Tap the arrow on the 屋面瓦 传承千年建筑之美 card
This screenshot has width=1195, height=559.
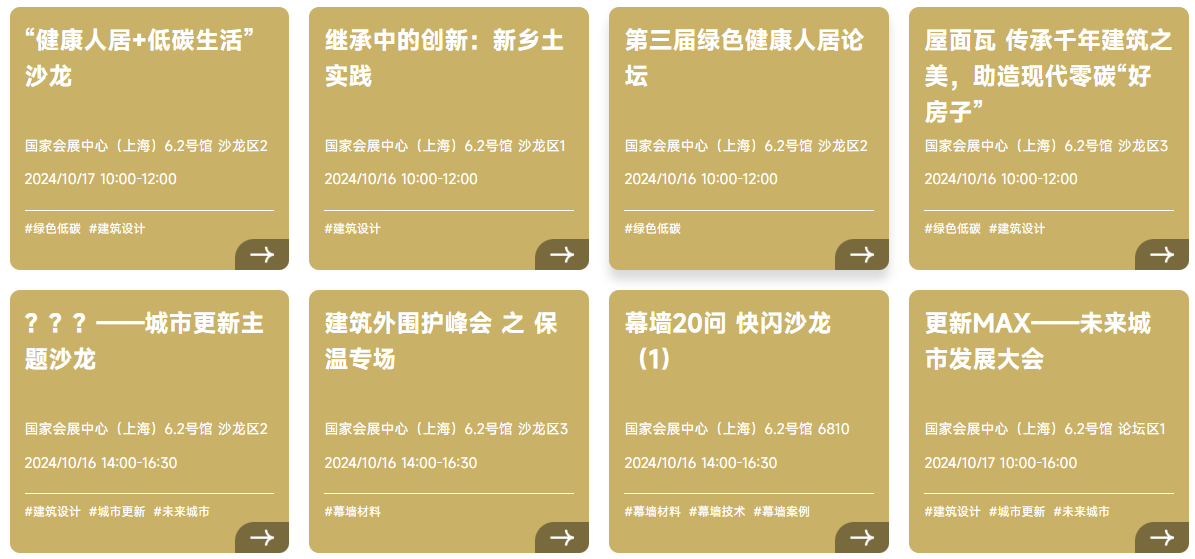pyautogui.click(x=1161, y=255)
